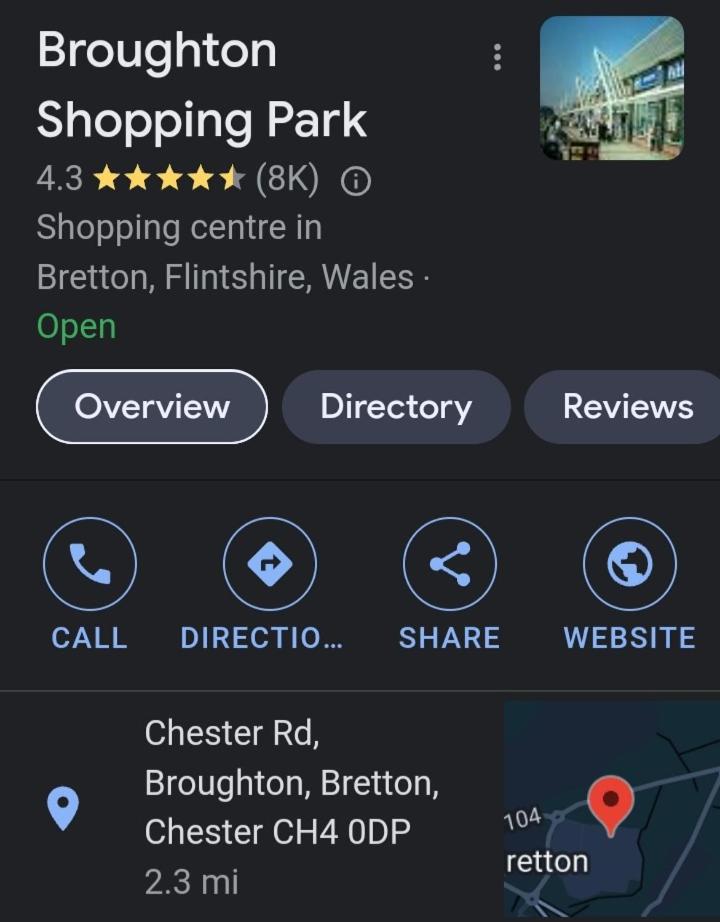The height and width of the screenshot is (922, 720).
Task: Open the map preview with red pin
Action: tap(611, 808)
